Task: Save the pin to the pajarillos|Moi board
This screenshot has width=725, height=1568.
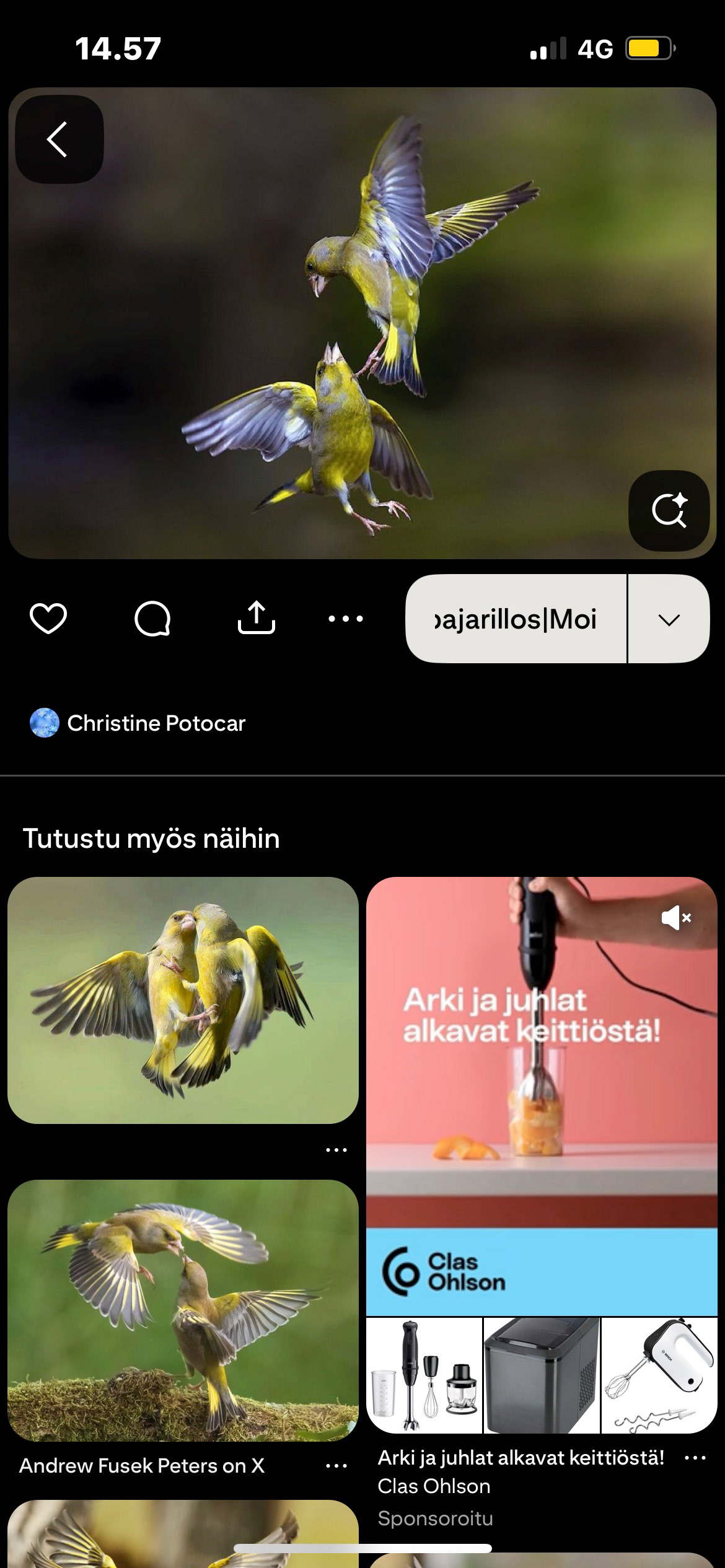Action: point(516,619)
